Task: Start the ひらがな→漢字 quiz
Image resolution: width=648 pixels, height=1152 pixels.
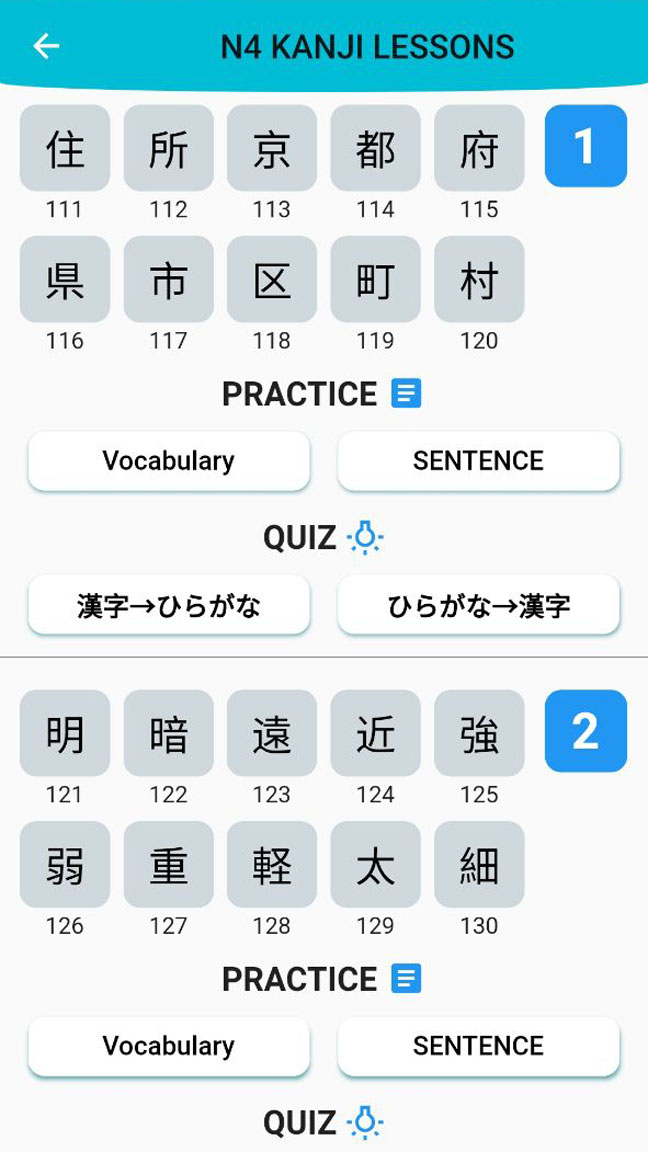Action: click(x=478, y=605)
